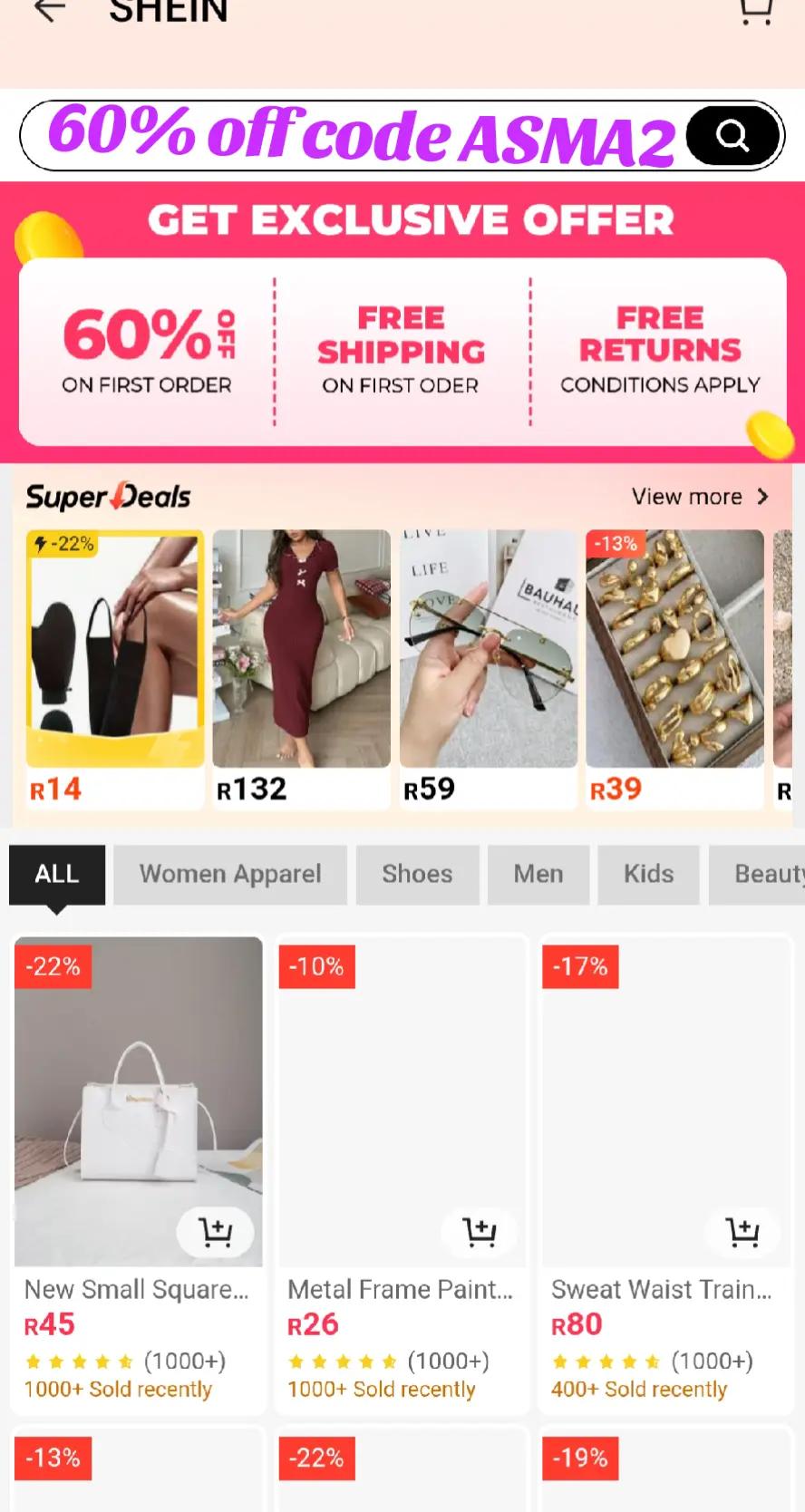
Task: Add New Small Square bag to cart
Action: (x=216, y=1232)
